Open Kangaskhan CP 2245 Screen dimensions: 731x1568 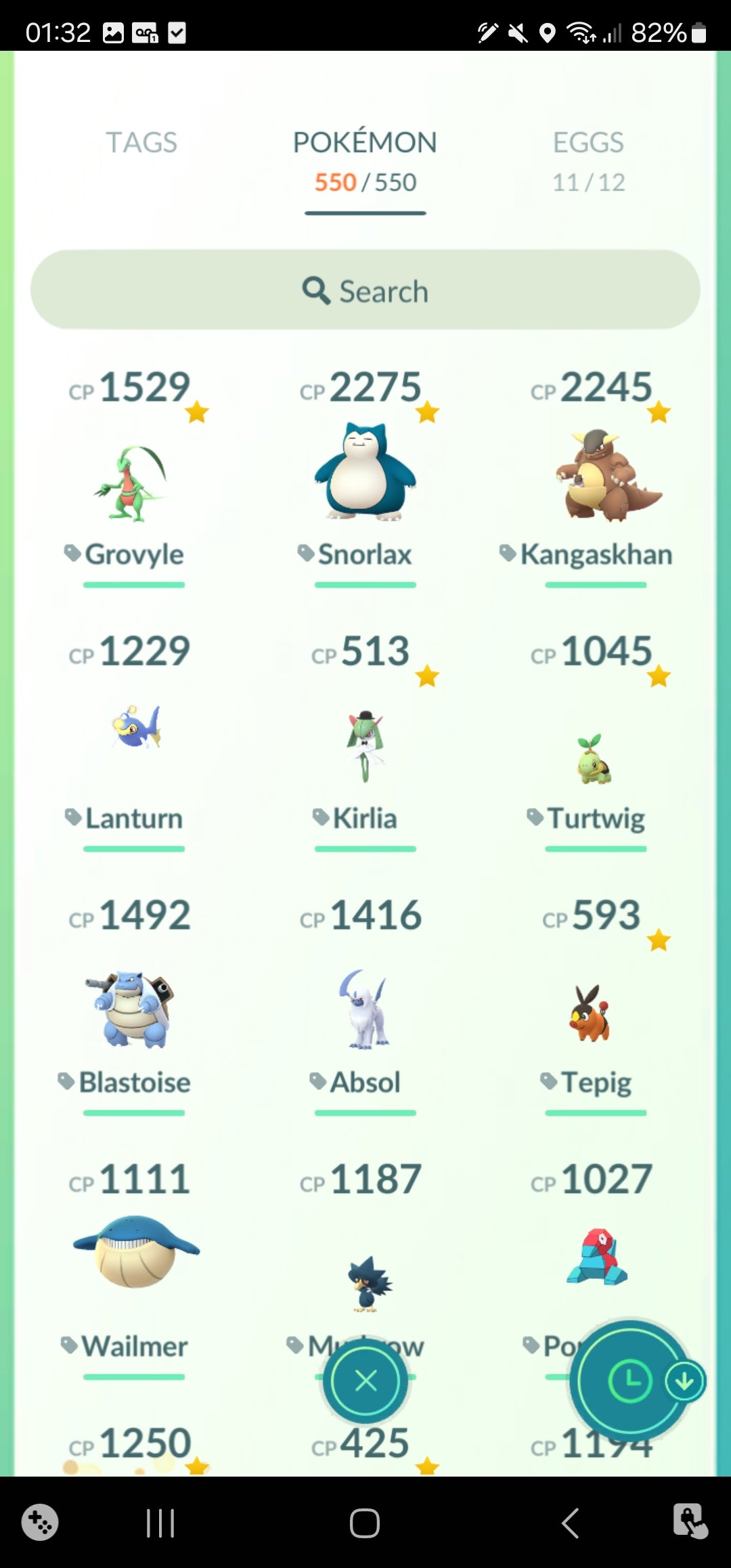point(596,477)
